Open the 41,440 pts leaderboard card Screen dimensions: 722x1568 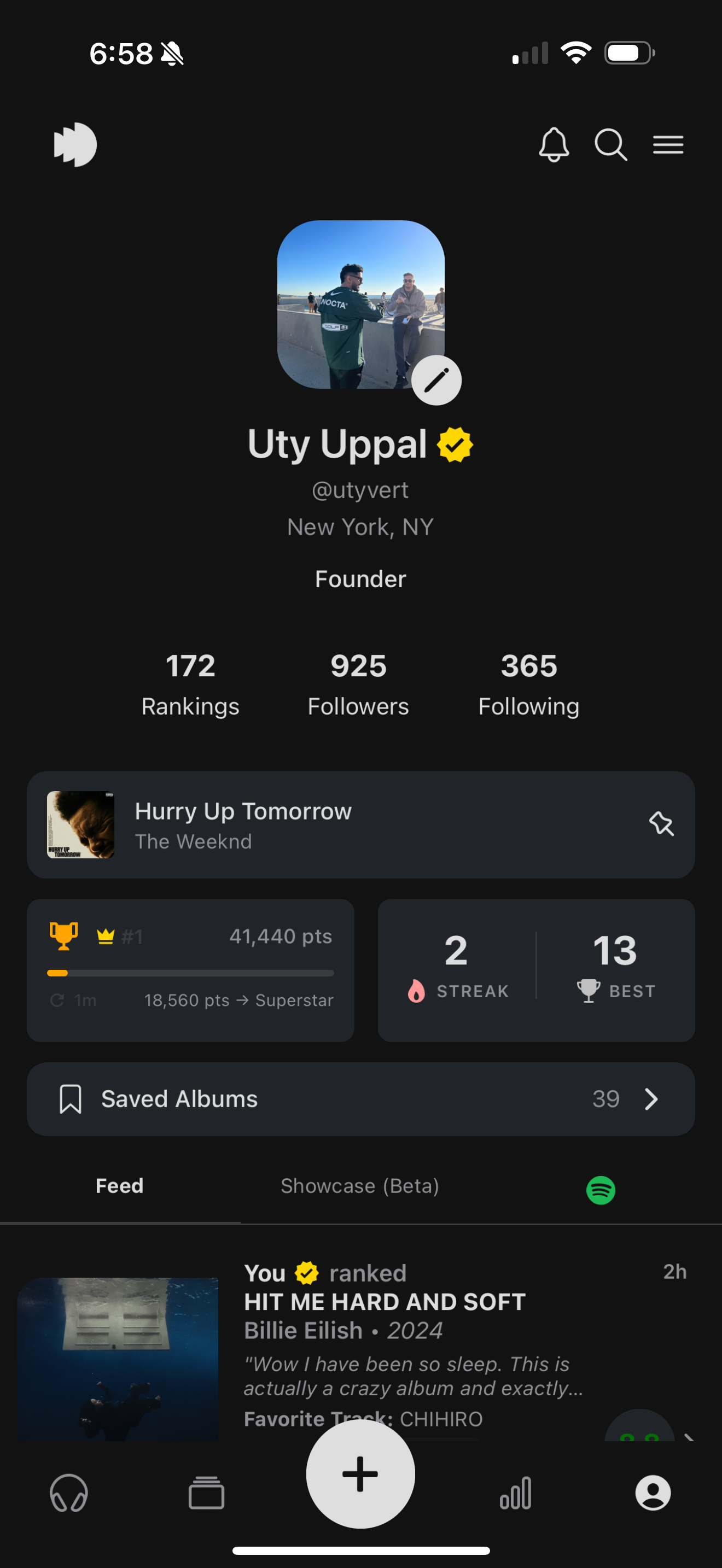(190, 970)
